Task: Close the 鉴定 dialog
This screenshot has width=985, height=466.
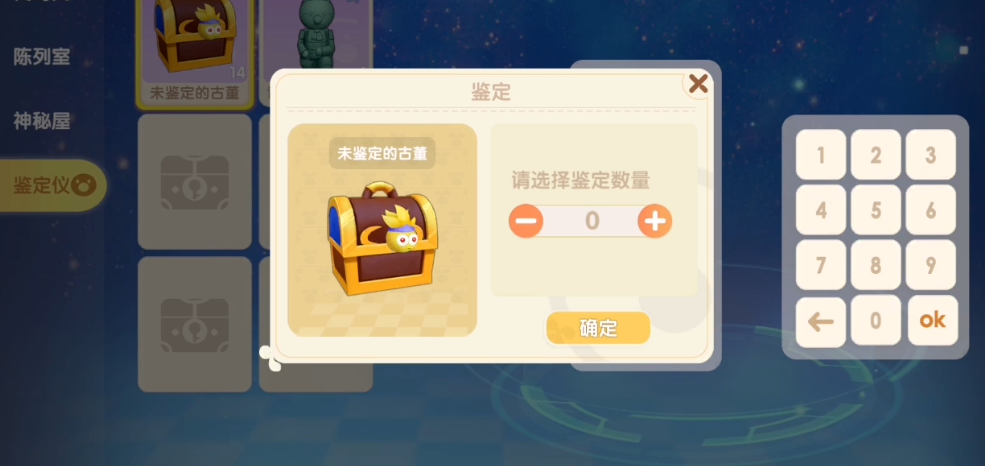Action: coord(698,84)
